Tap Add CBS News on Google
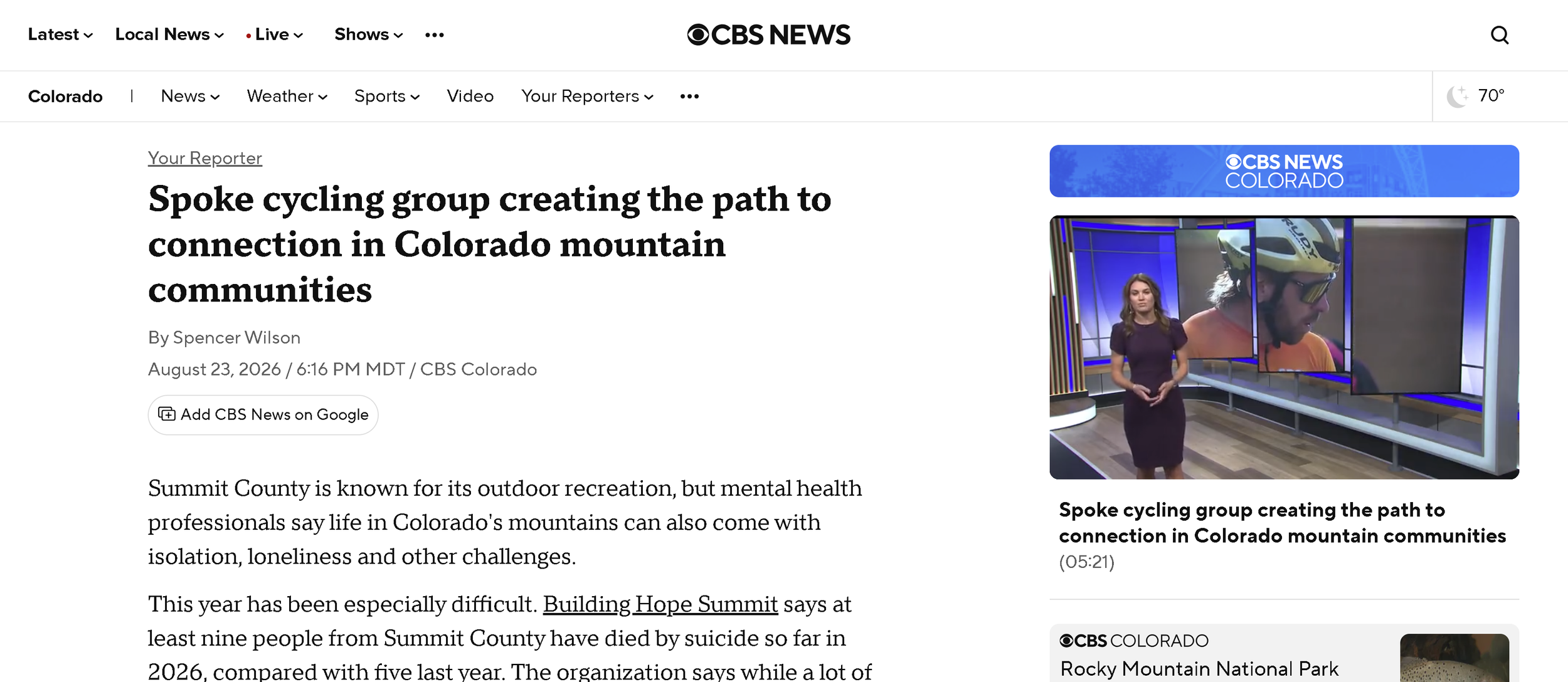The image size is (1568, 682). click(263, 415)
